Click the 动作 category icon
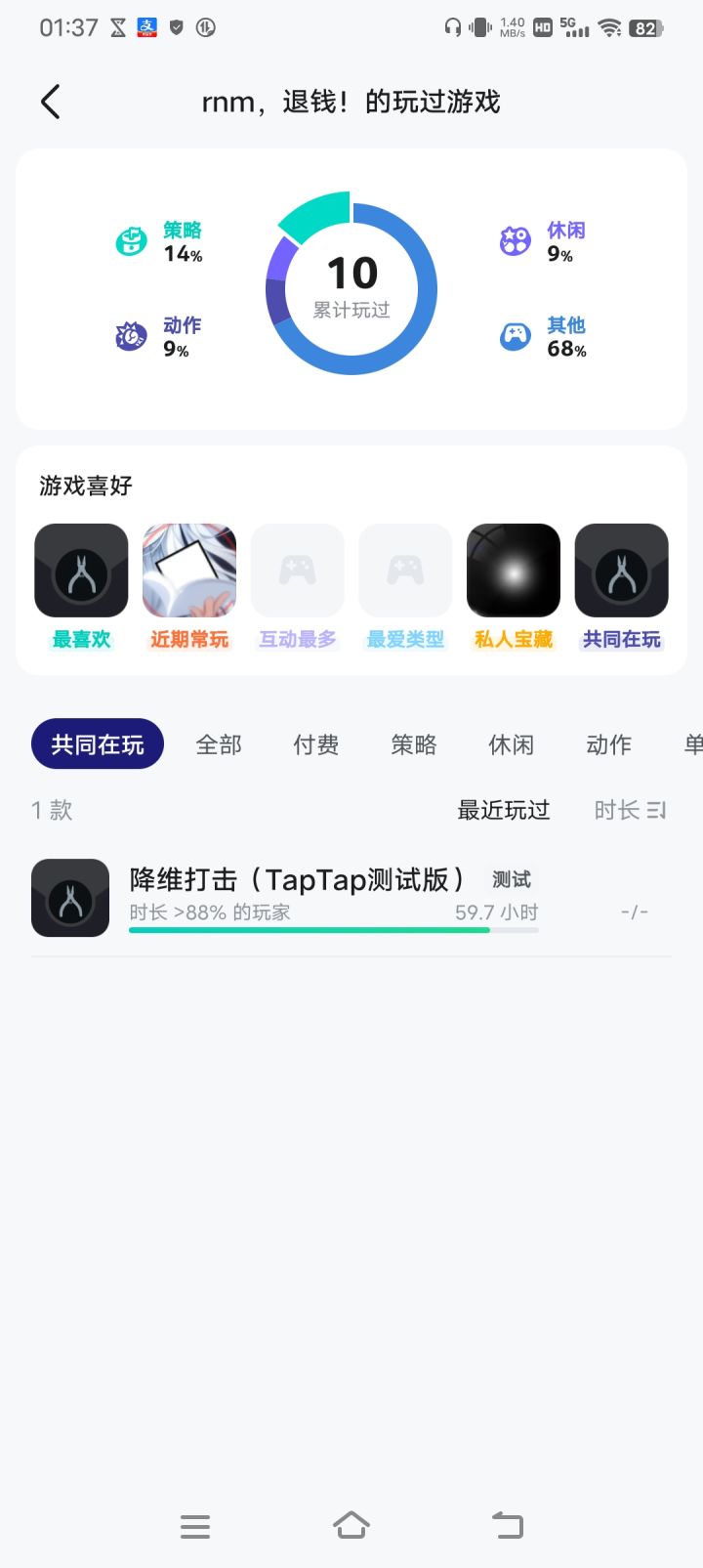Viewport: 703px width, 1568px height. point(130,334)
